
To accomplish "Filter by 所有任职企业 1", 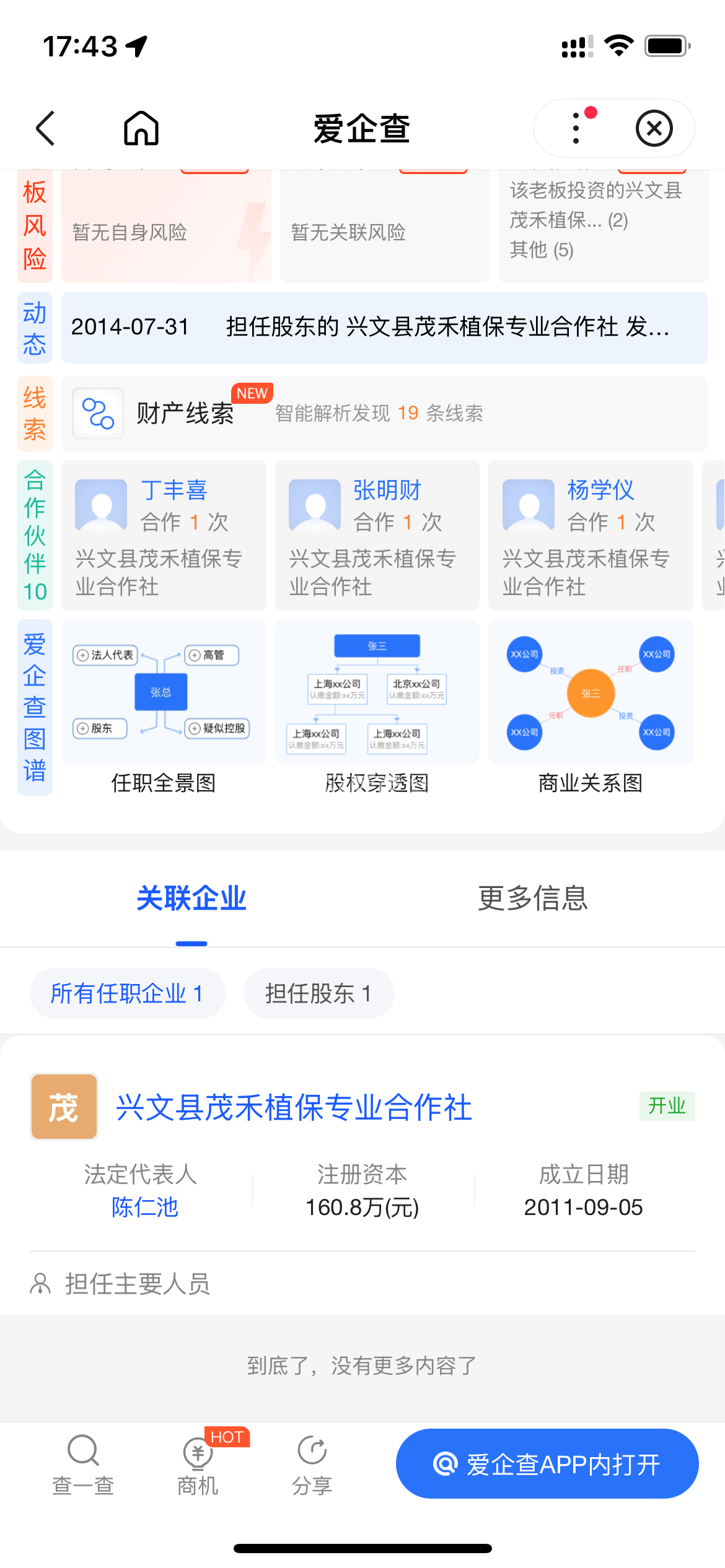I will coord(127,993).
